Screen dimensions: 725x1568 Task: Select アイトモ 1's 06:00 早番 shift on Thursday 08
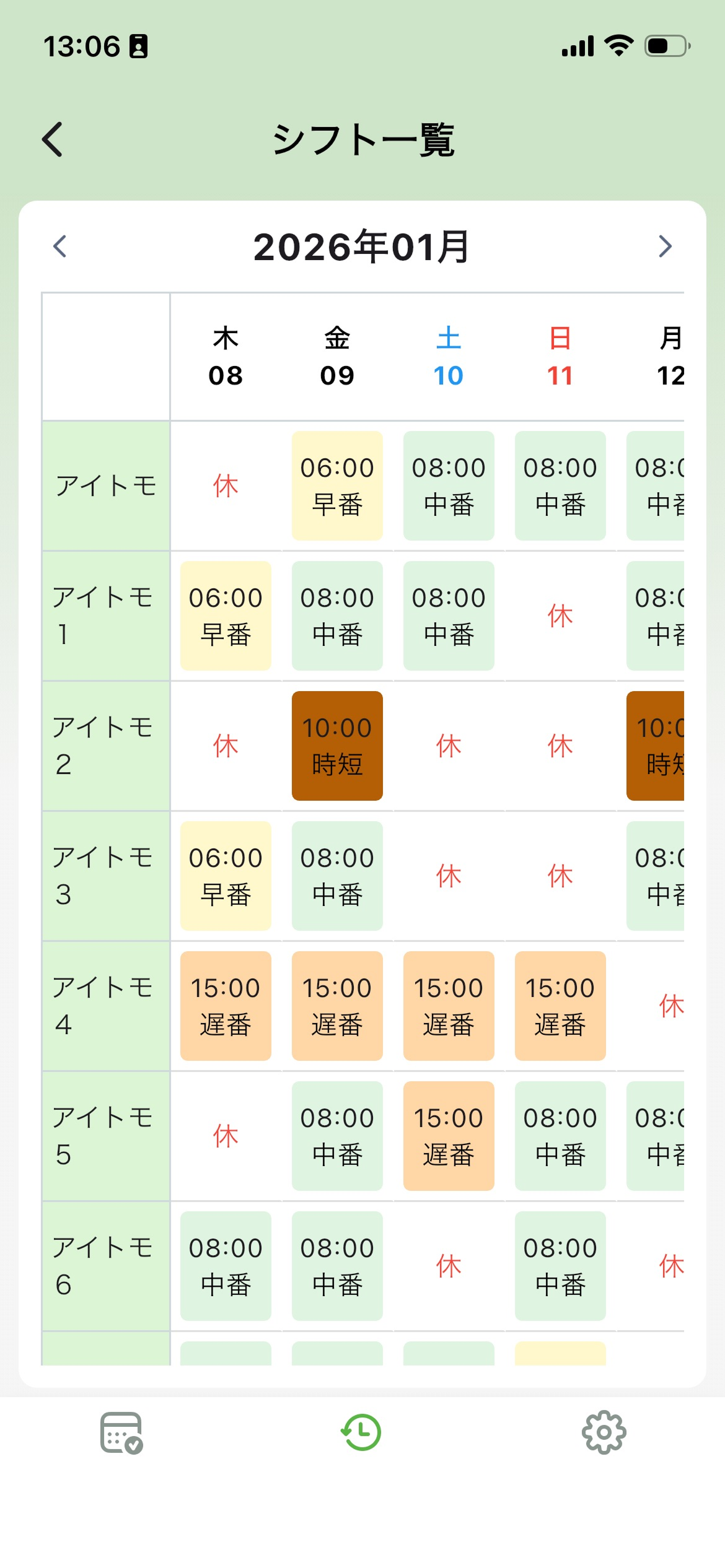point(226,616)
